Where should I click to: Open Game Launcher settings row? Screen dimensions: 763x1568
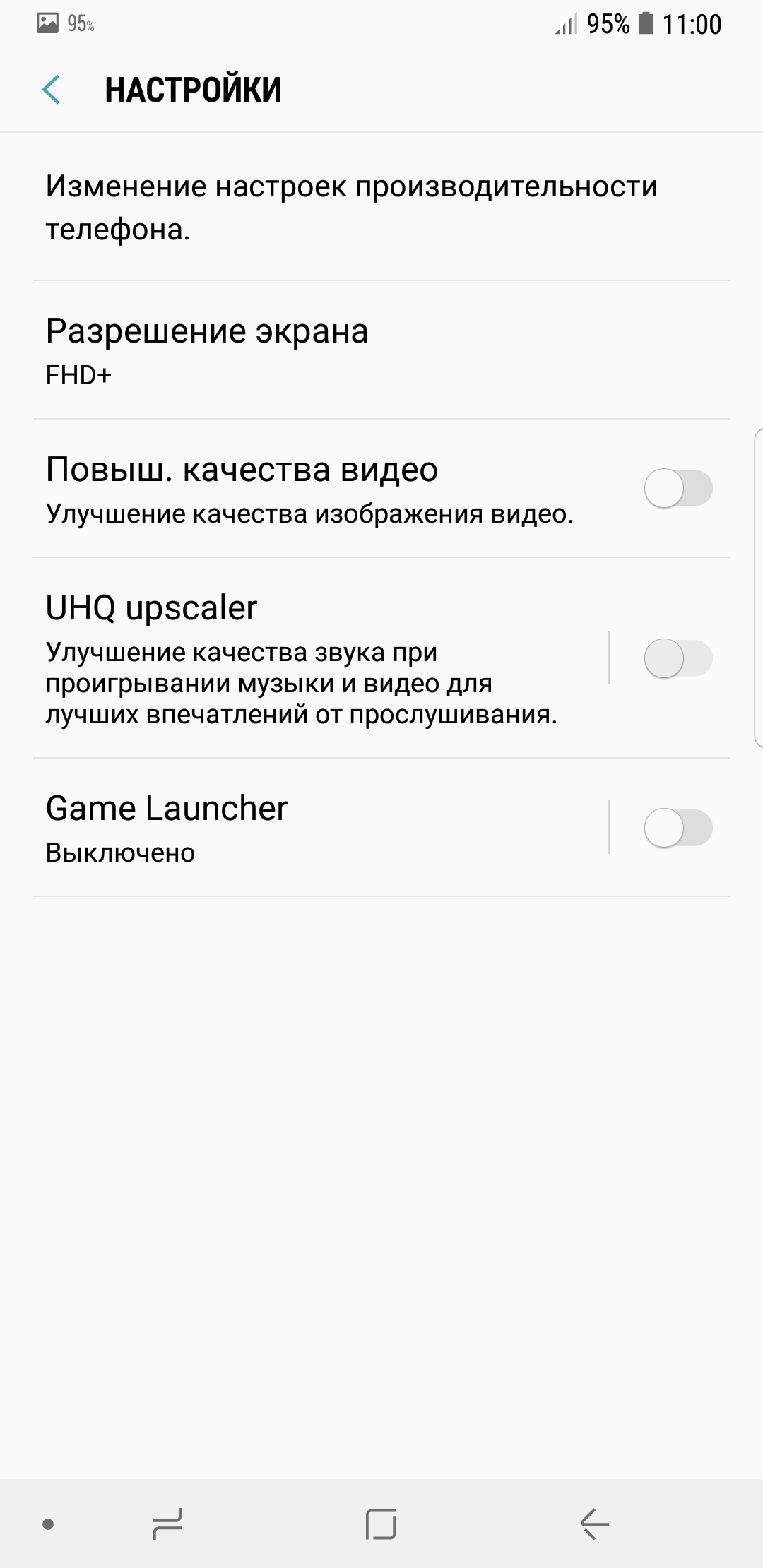click(320, 828)
